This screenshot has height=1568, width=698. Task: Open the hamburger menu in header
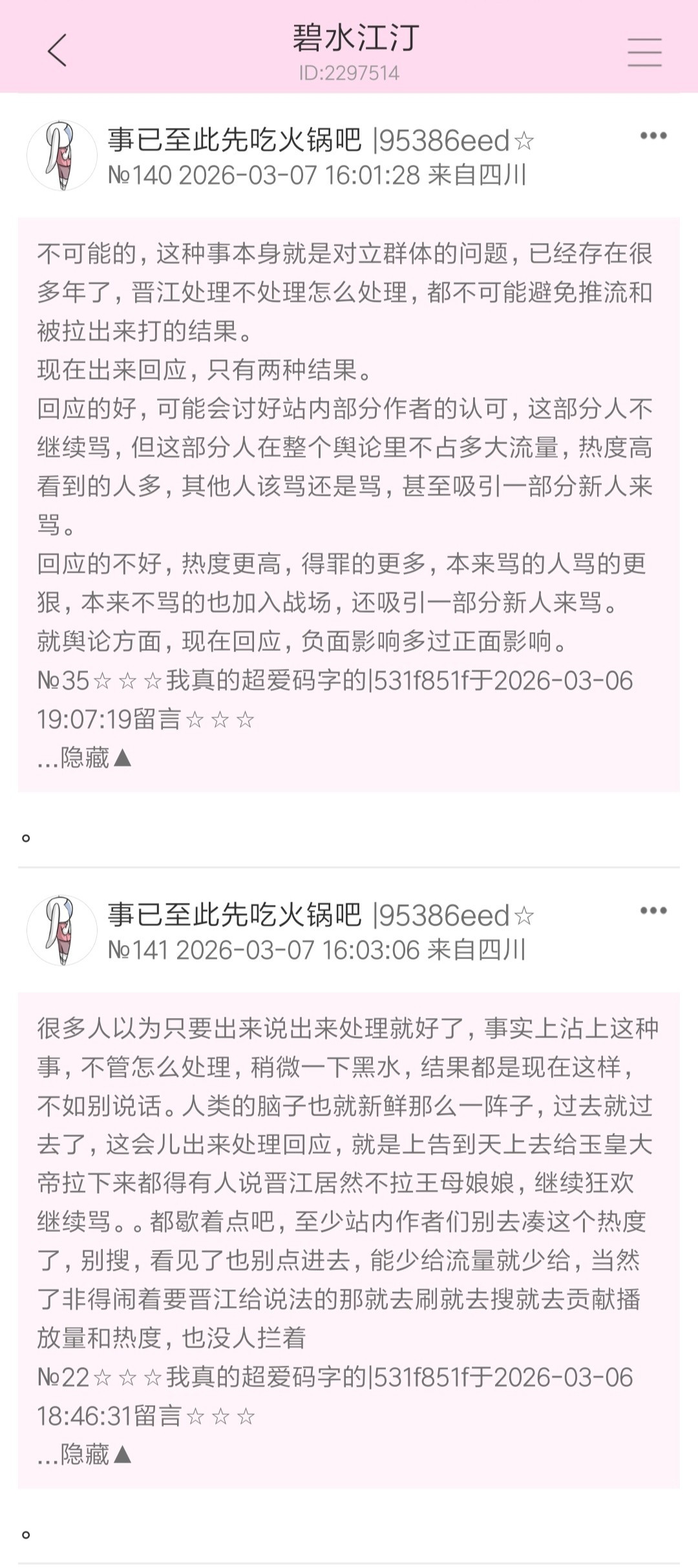pos(644,52)
